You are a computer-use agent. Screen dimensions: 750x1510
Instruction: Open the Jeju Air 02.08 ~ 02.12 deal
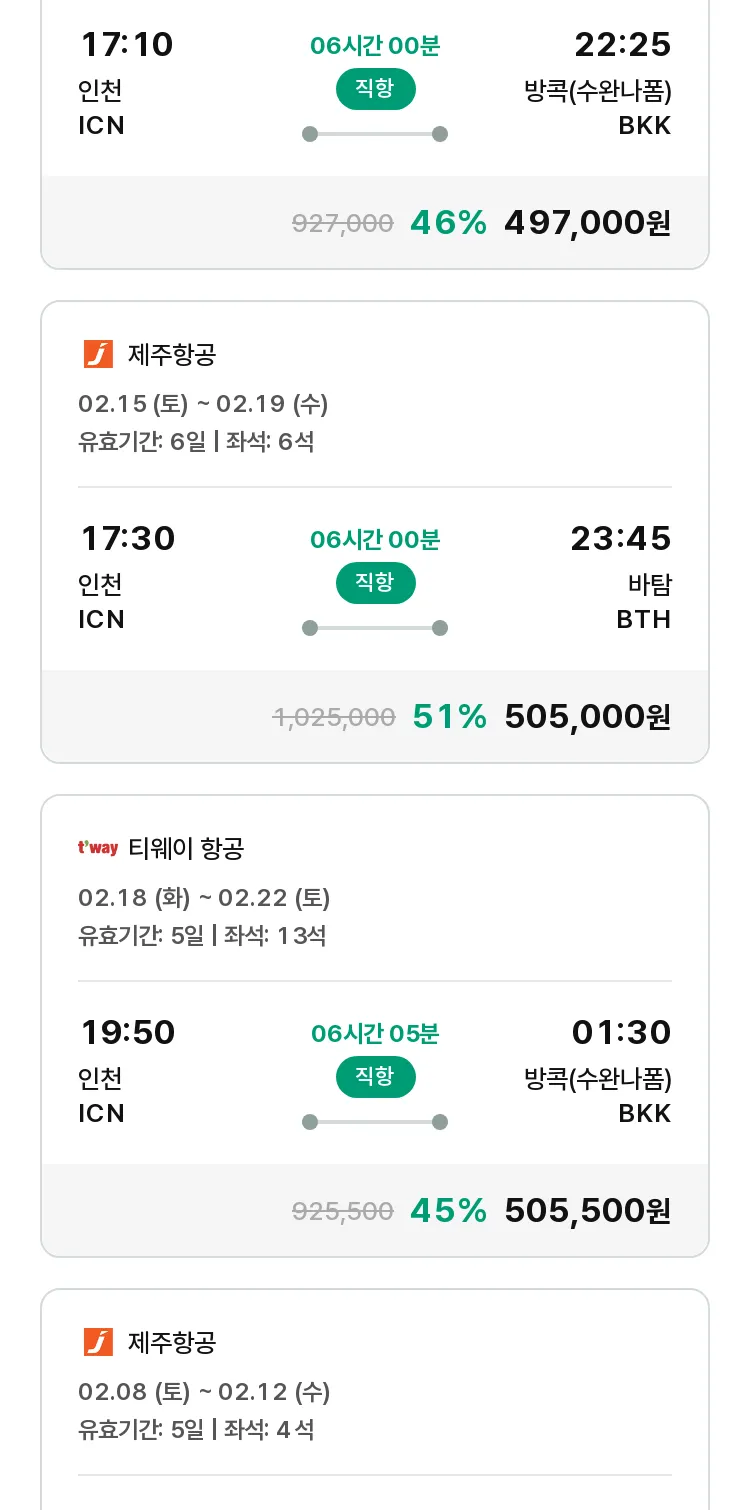coord(375,1399)
